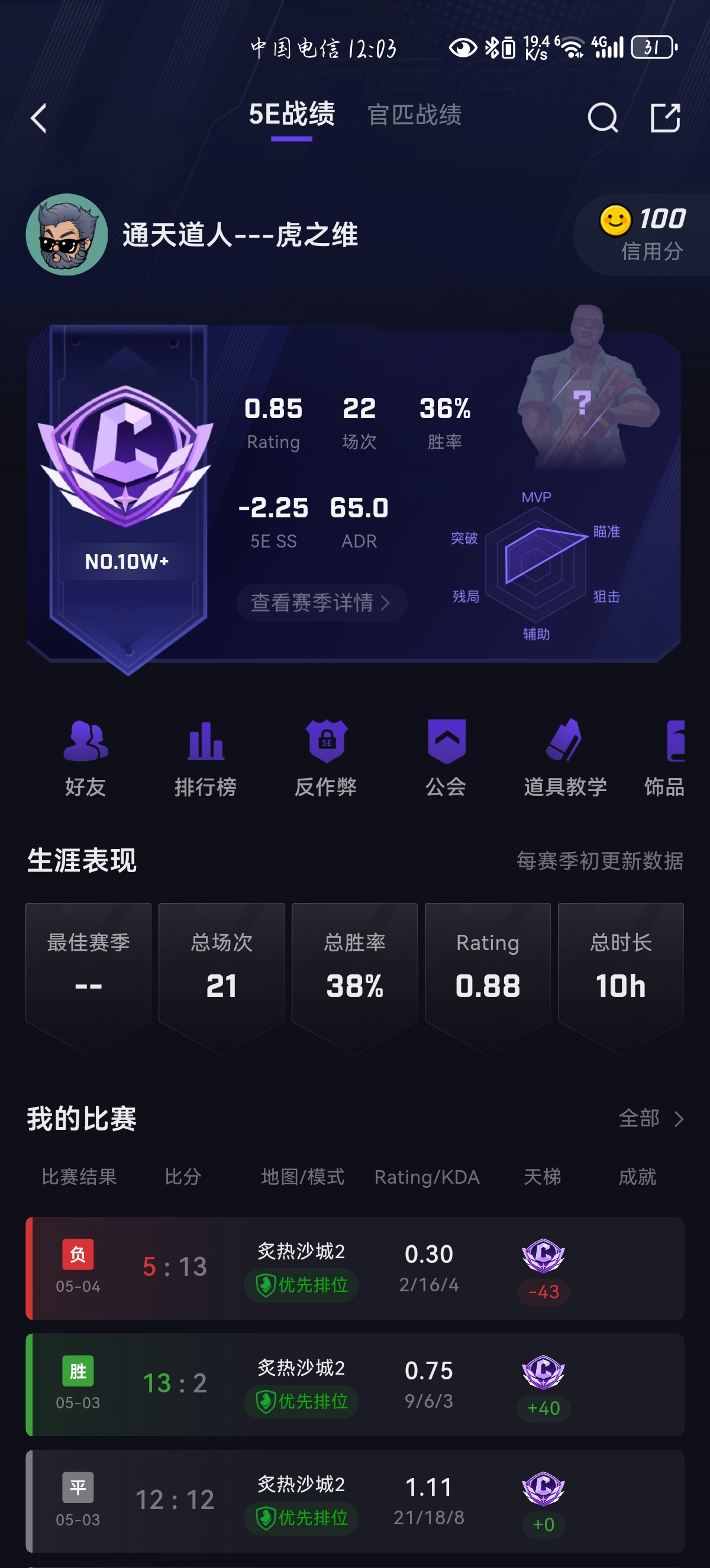Open 反作弊 anti-cheat
This screenshot has height=1568, width=710.
pyautogui.click(x=326, y=759)
